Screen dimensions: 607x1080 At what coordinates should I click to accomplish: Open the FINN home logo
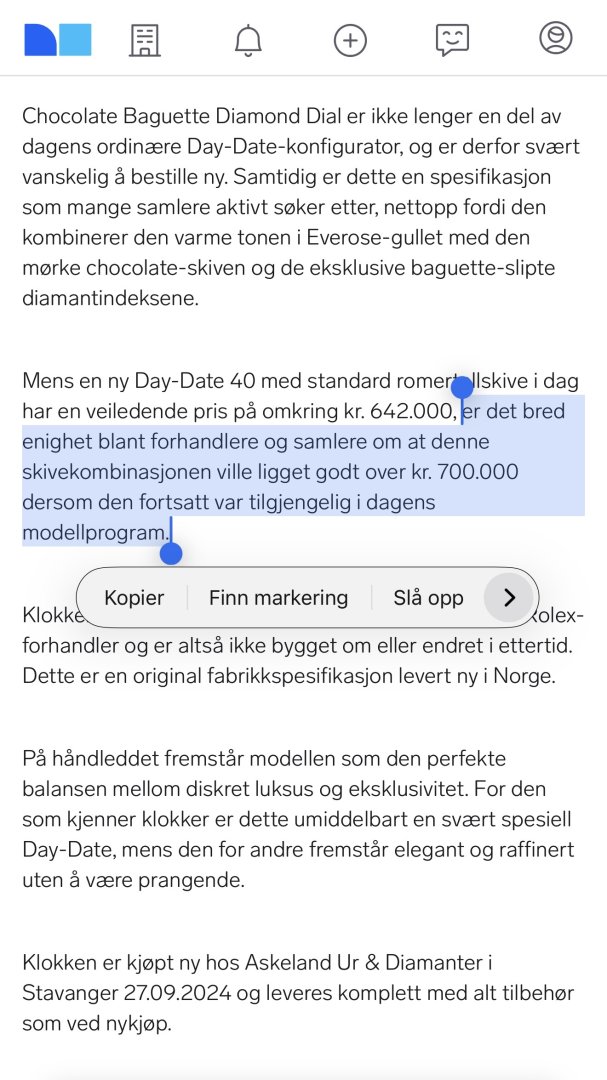pos(58,39)
